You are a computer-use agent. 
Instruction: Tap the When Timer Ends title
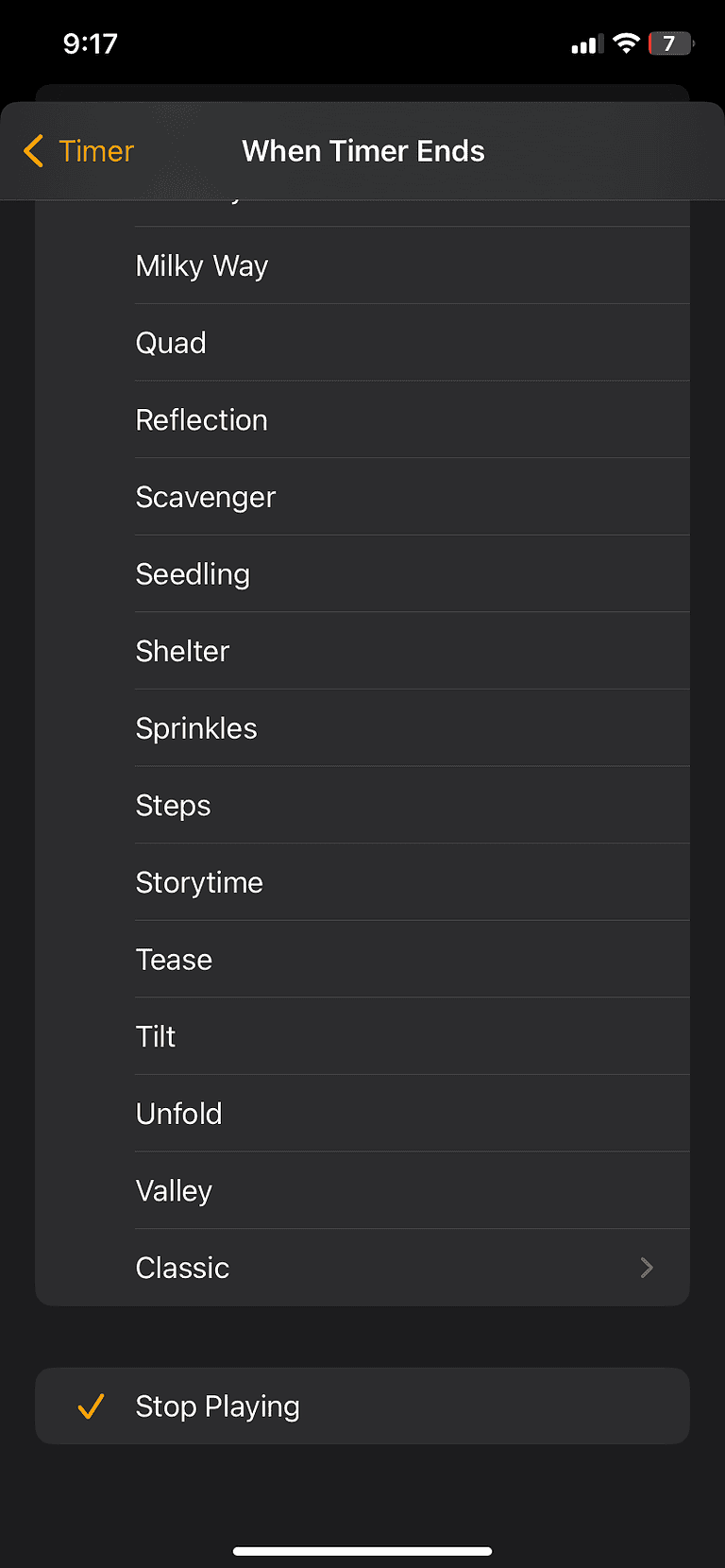(362, 151)
